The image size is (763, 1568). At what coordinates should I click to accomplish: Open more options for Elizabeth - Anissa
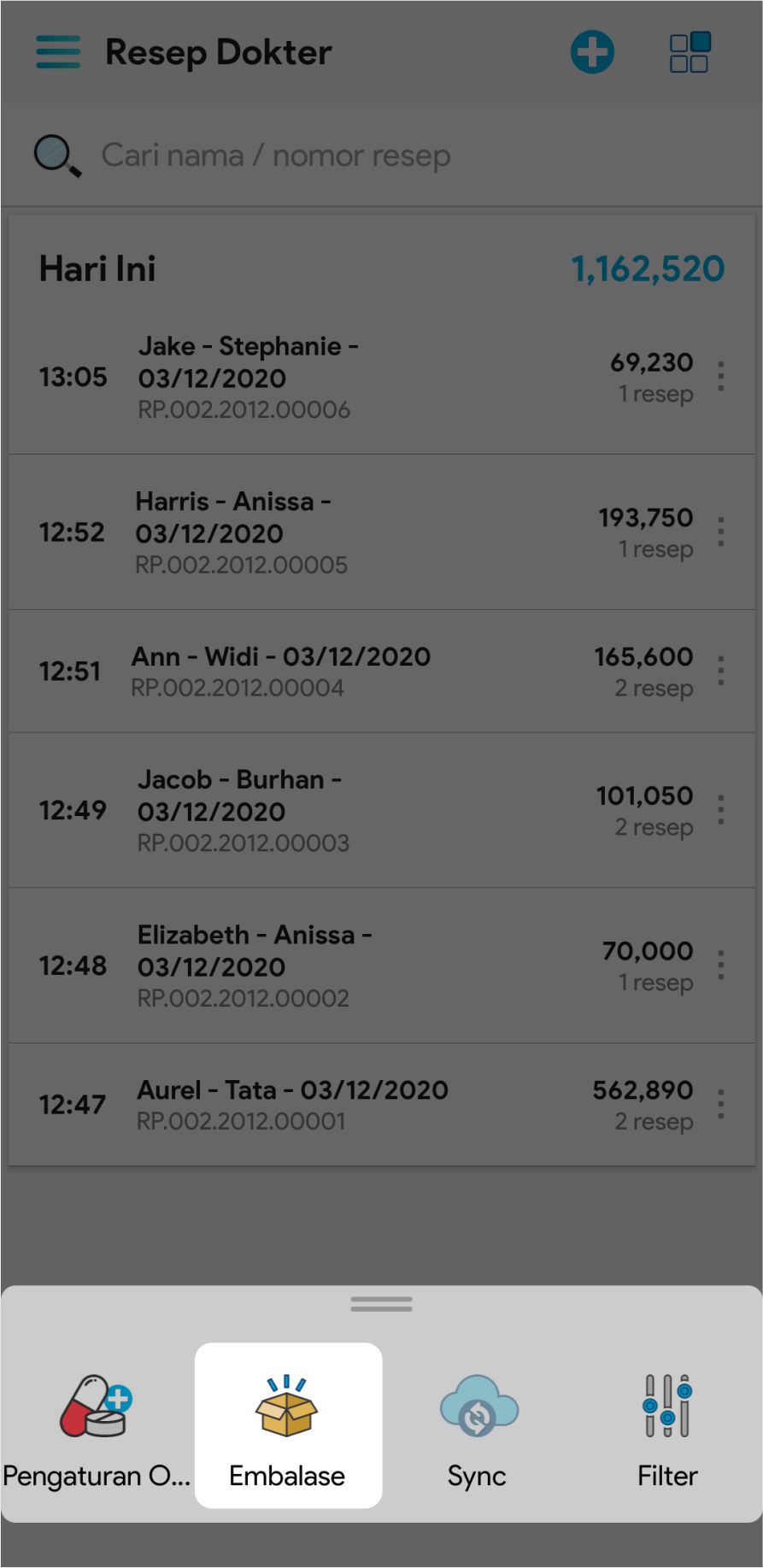click(721, 966)
